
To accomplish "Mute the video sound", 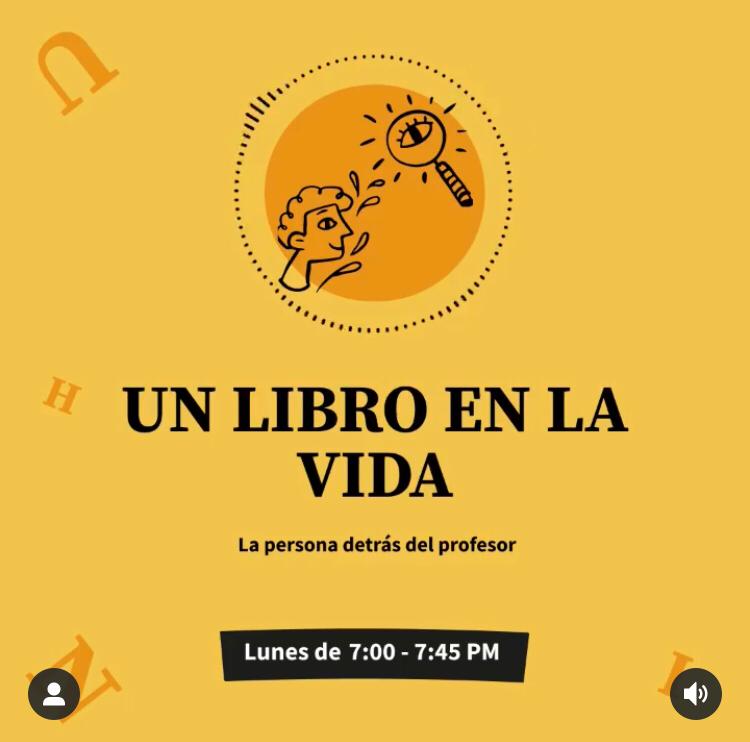I will click(695, 694).
